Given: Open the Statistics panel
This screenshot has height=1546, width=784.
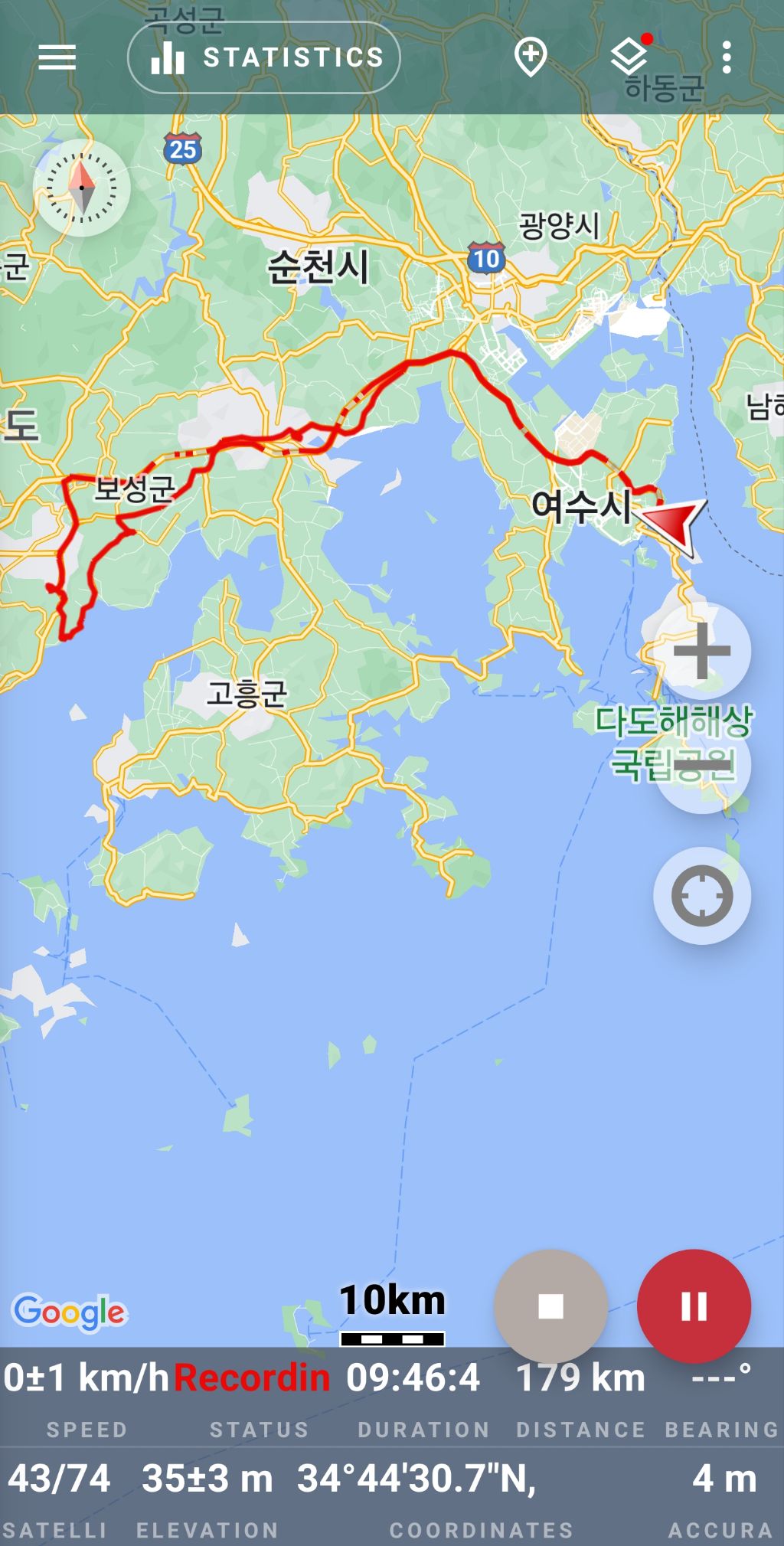Looking at the screenshot, I should pos(264,57).
